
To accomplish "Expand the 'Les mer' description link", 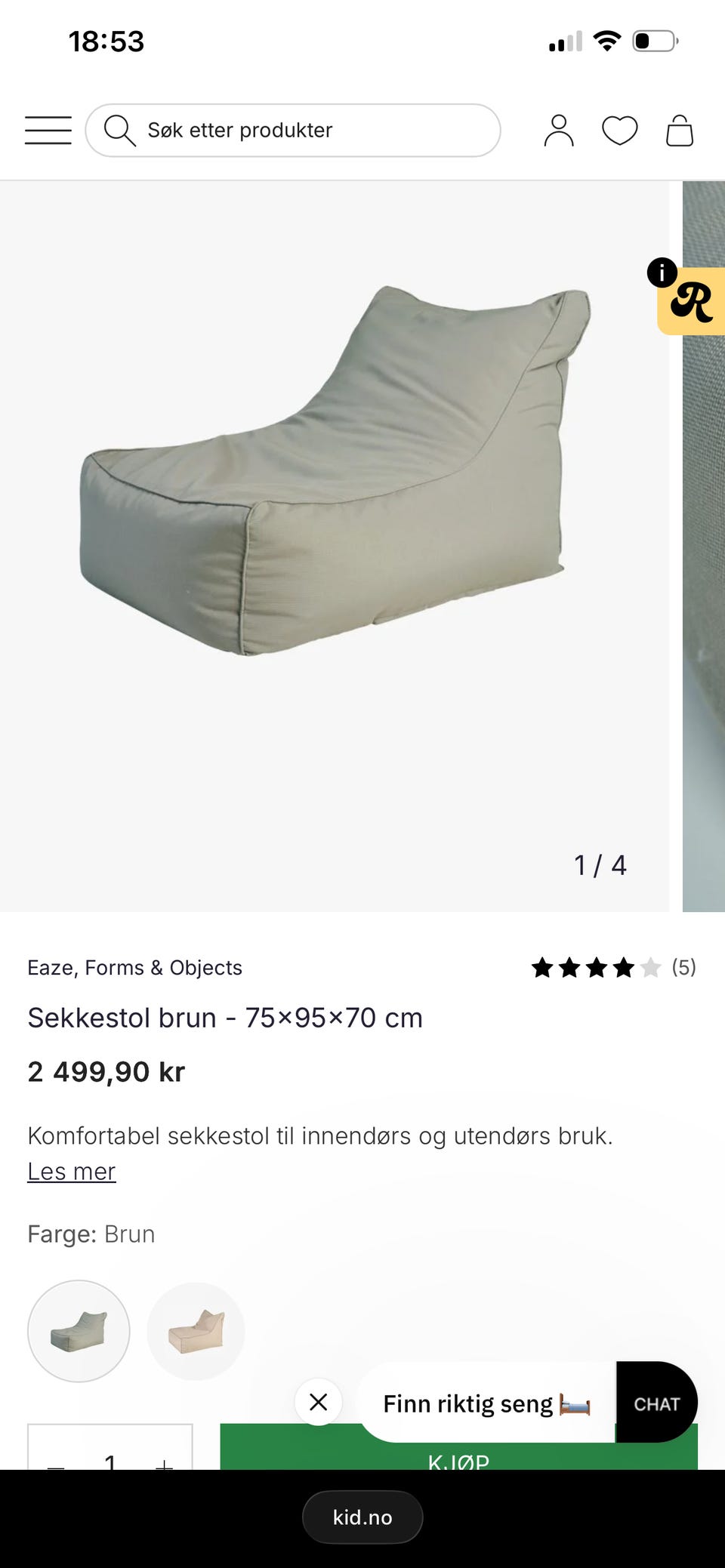I will pyautogui.click(x=72, y=1171).
